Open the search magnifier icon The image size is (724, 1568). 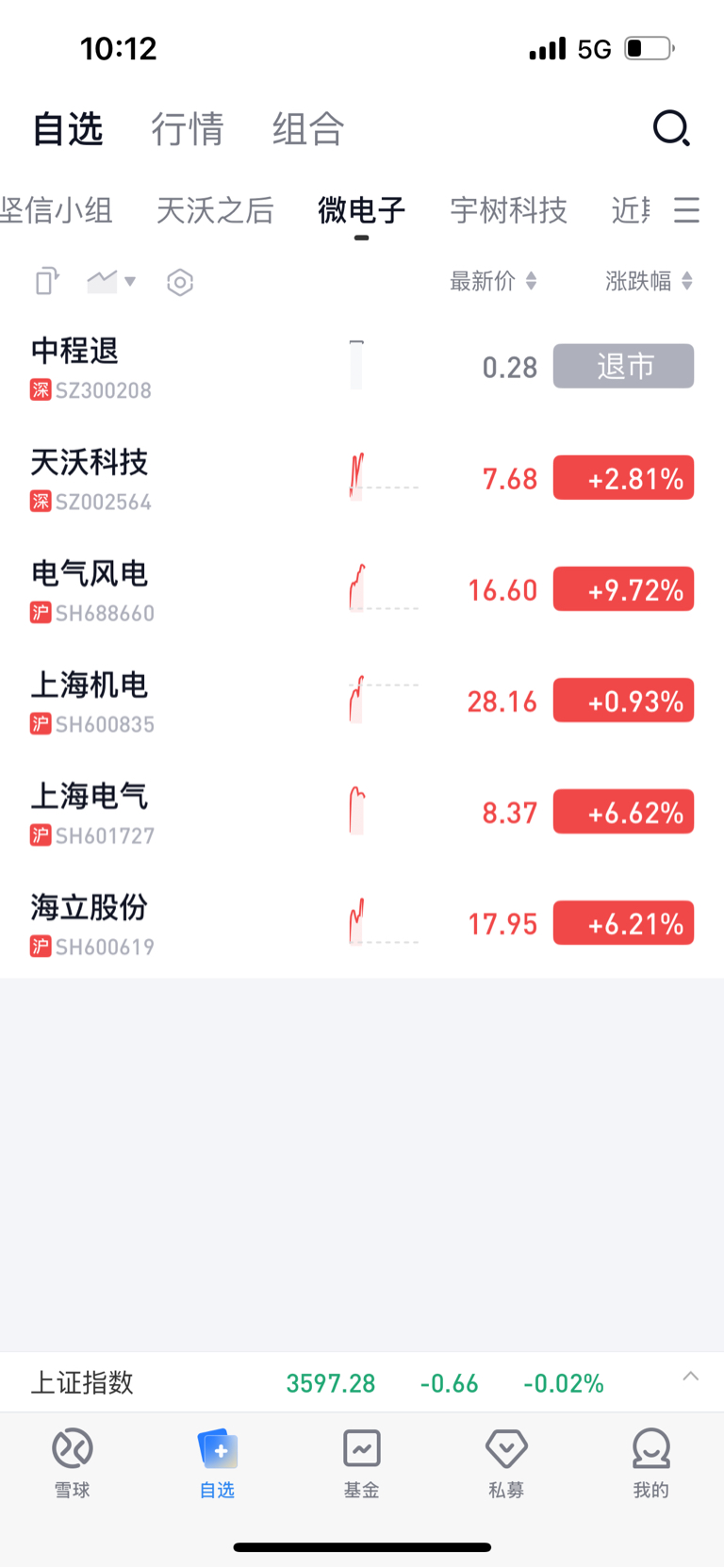click(x=671, y=128)
